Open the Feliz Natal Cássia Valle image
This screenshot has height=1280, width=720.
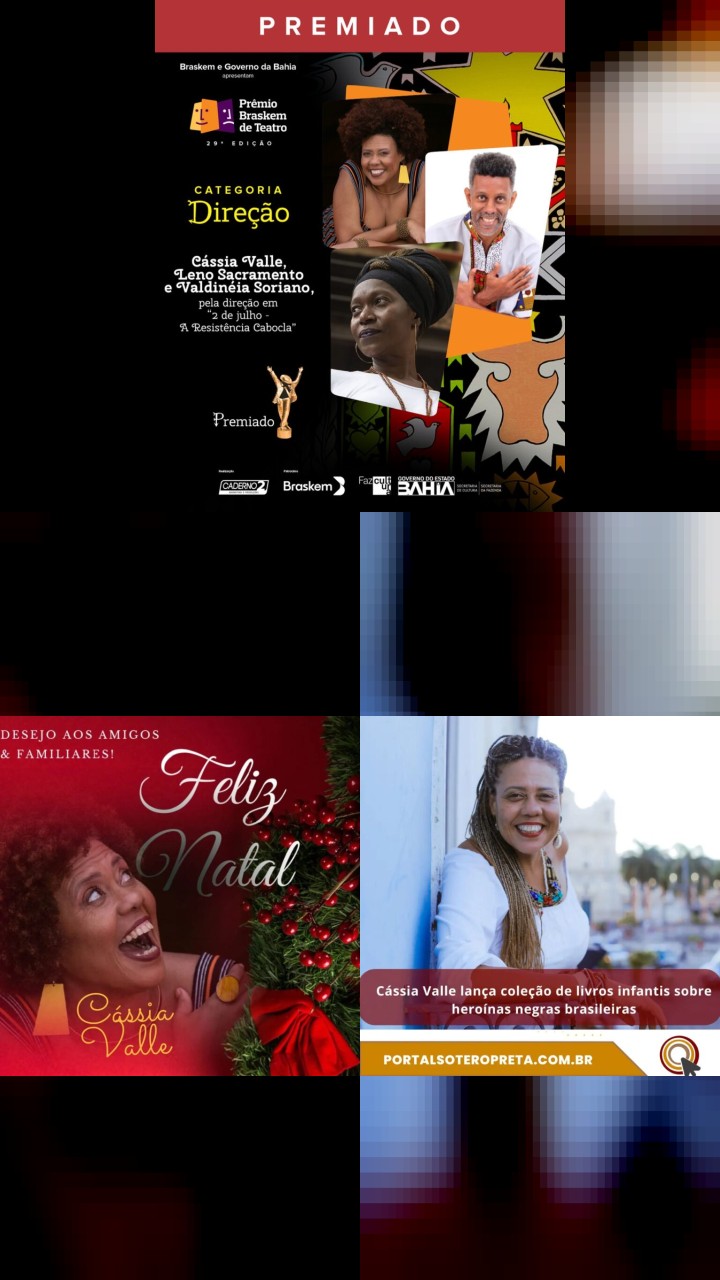click(179, 896)
